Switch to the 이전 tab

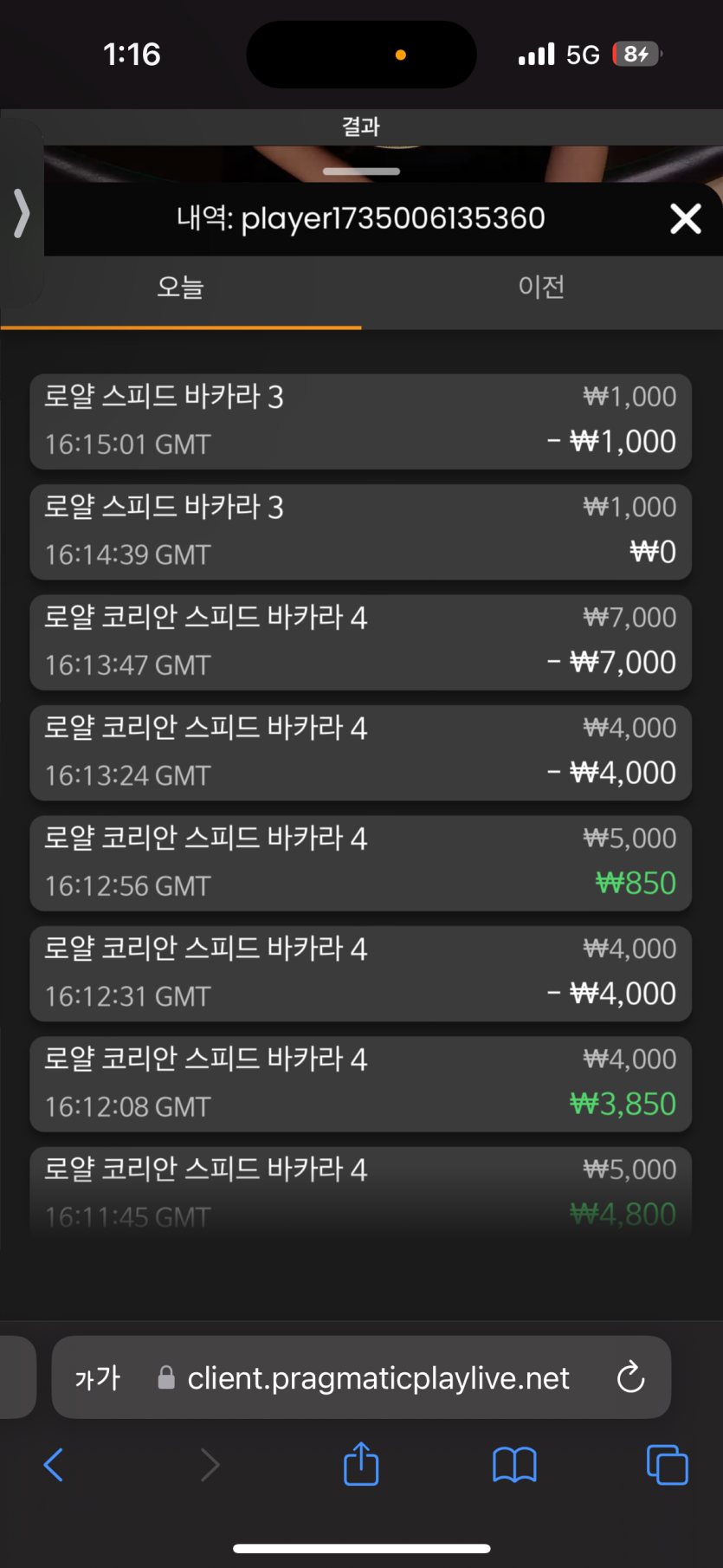point(542,287)
